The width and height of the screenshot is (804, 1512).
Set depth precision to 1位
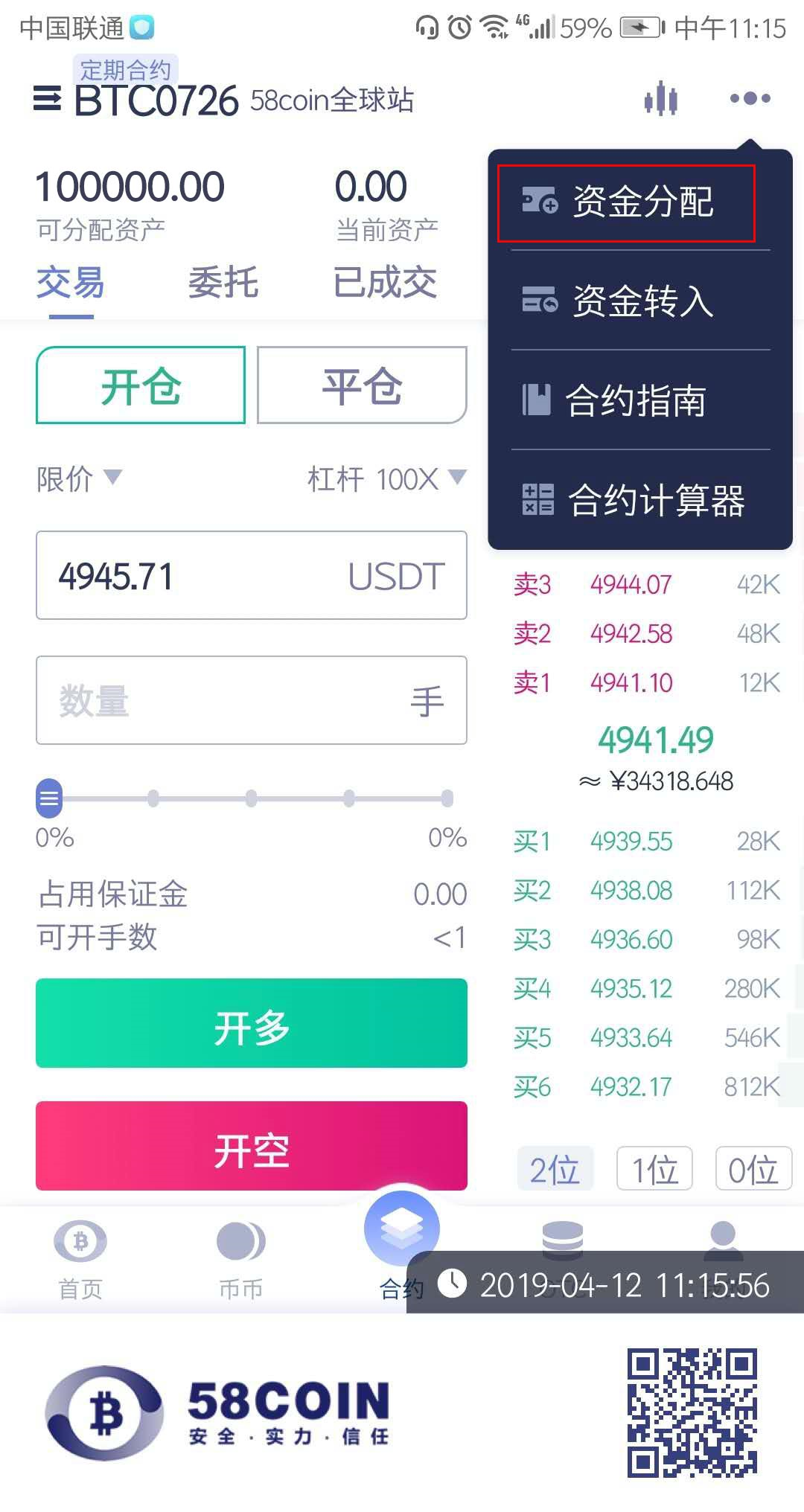(654, 1169)
